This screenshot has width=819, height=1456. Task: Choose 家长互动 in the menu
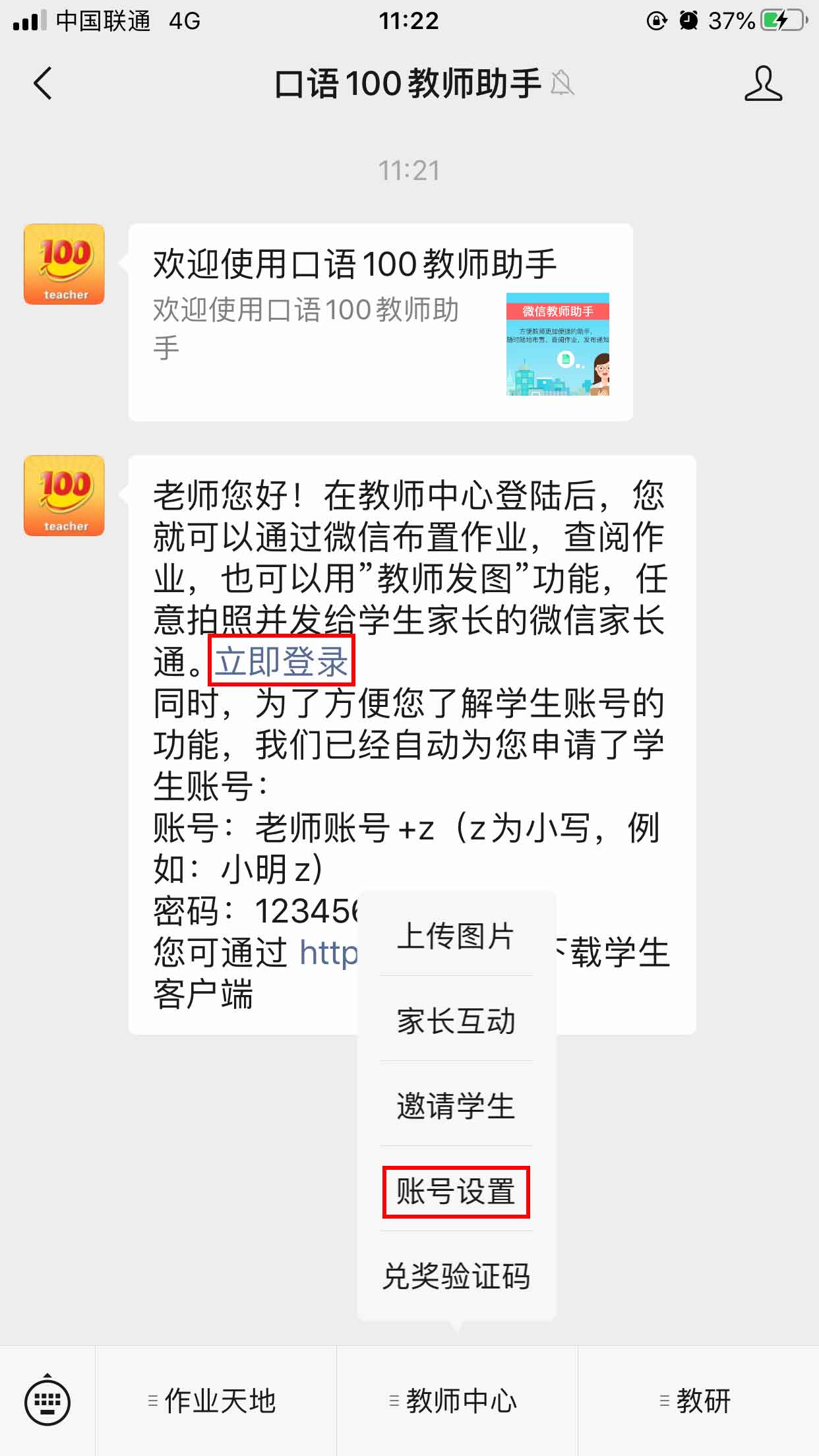(456, 1021)
